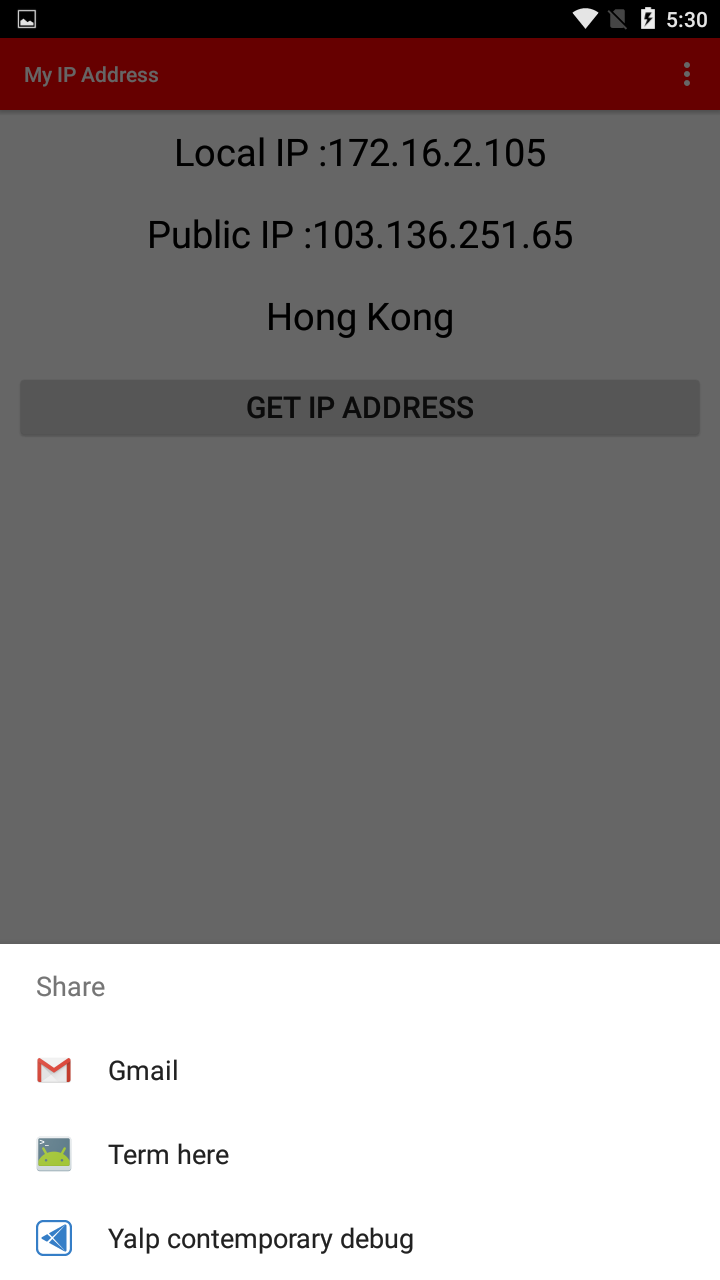Select Term here share option

point(168,1154)
